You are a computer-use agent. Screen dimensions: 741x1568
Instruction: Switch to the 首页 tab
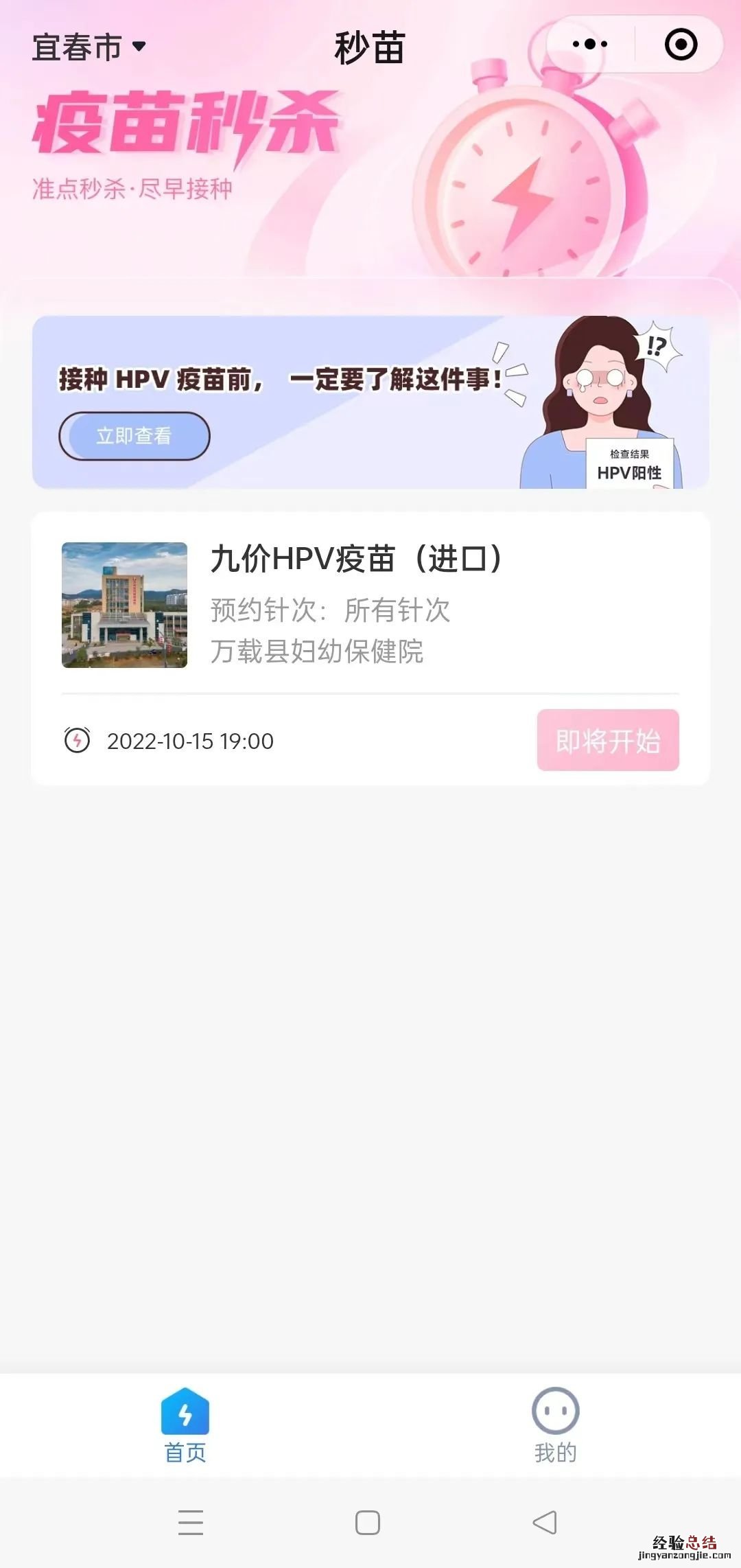(185, 1427)
